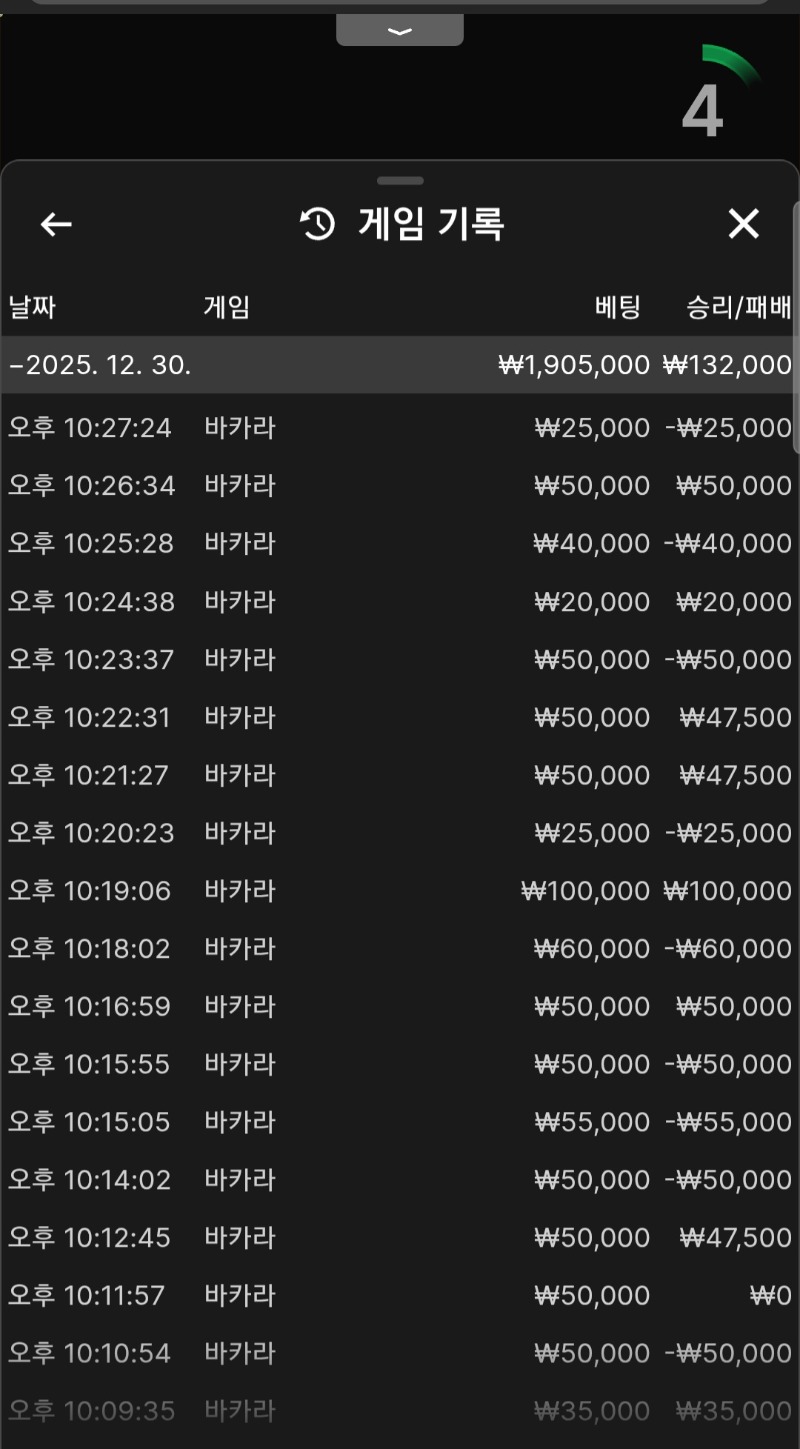
Task: Open the 오후 10:26:34 바카라 record
Action: pos(400,486)
